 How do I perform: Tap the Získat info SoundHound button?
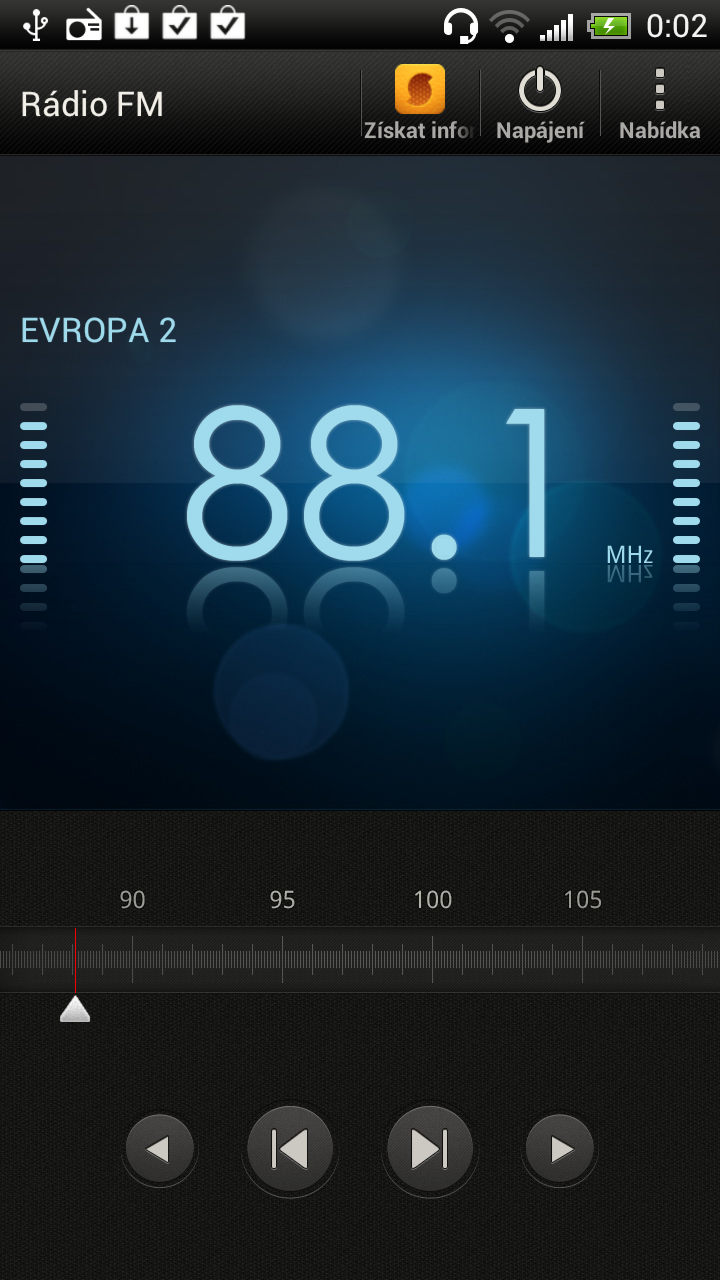(x=420, y=103)
